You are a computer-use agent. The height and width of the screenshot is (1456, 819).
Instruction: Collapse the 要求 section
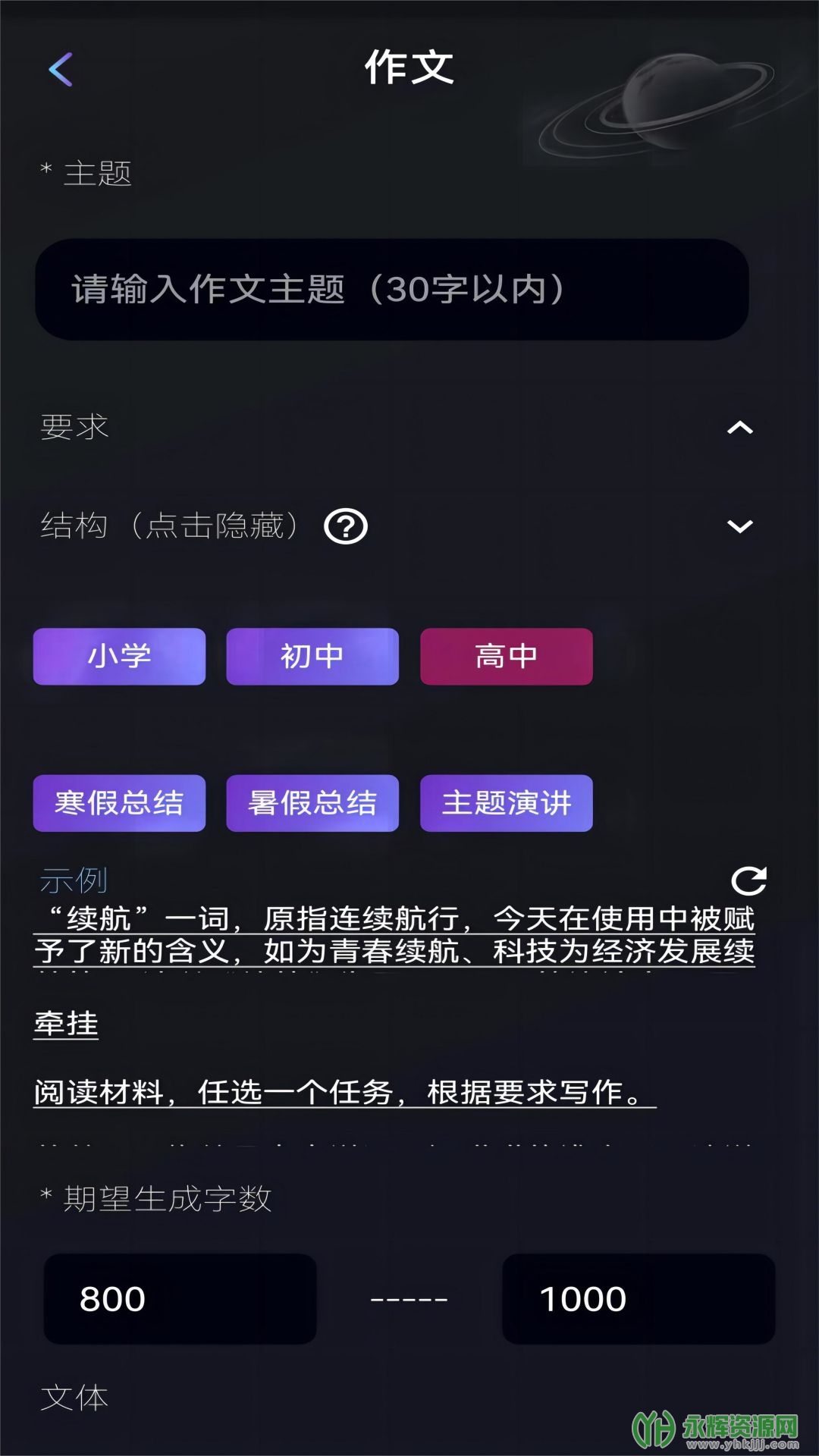739,428
